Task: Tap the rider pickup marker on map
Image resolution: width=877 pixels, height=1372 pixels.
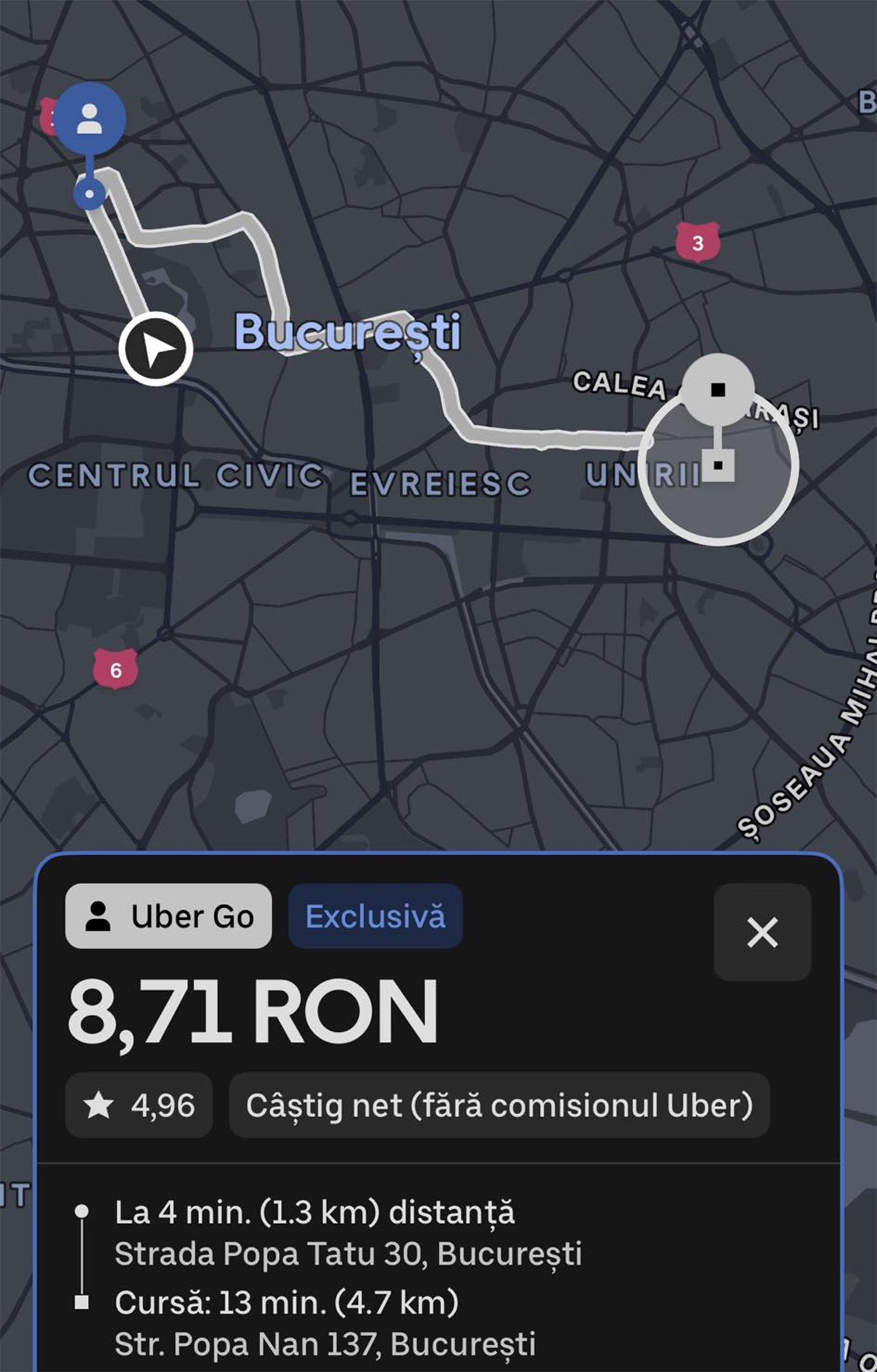Action: (90, 119)
